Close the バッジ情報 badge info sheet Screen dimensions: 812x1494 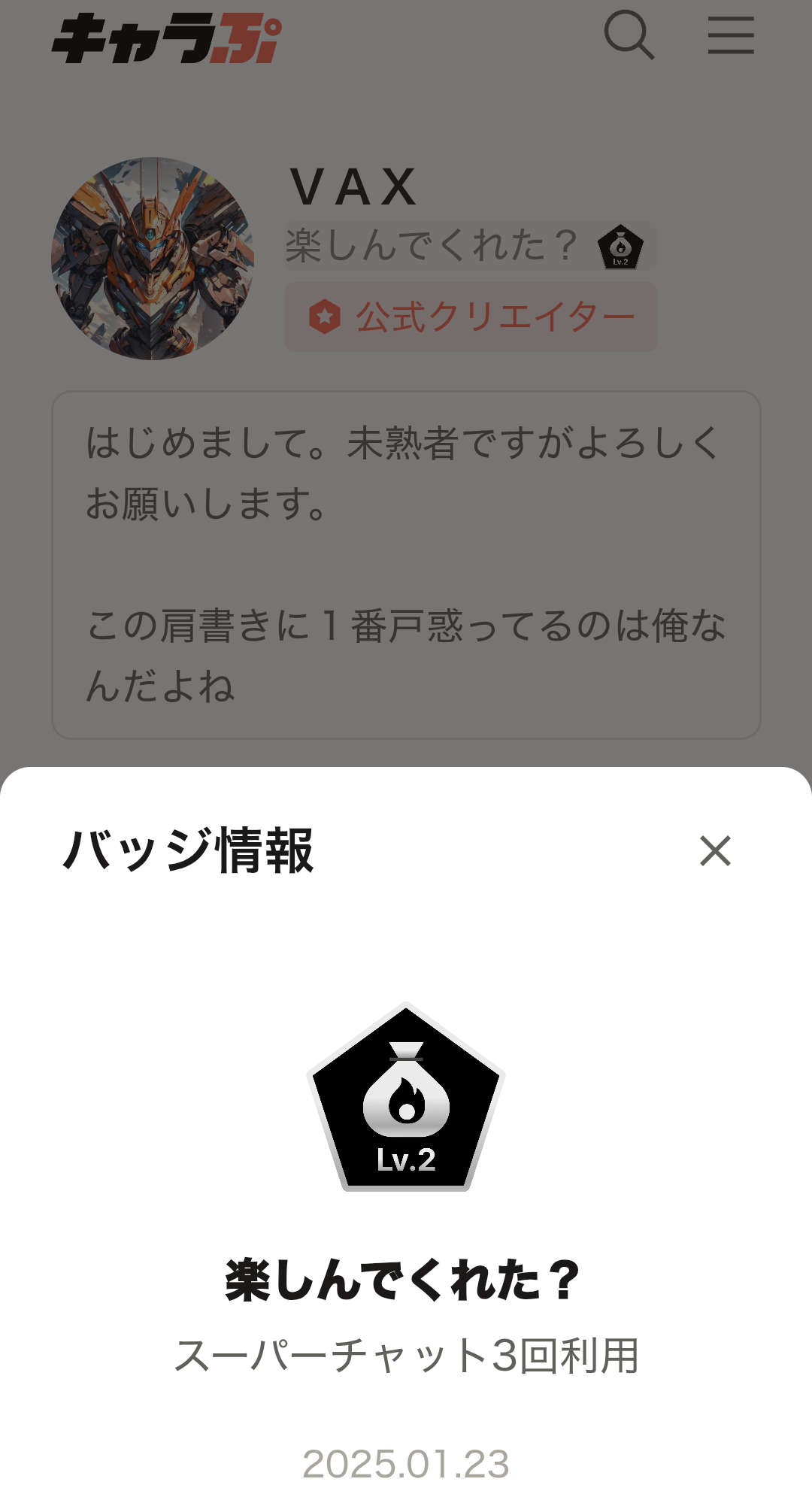[715, 850]
